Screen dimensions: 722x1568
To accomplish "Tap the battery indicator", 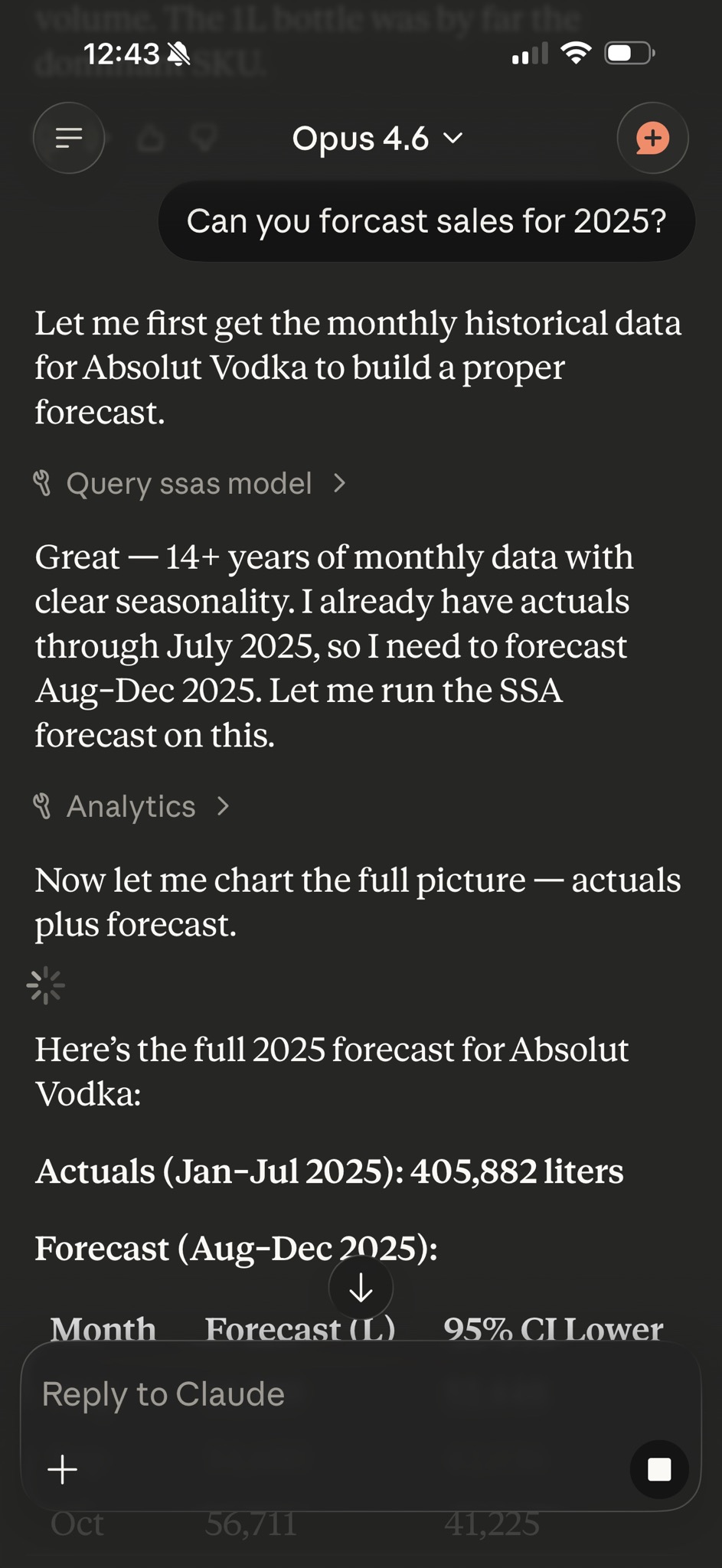I will coord(626,53).
